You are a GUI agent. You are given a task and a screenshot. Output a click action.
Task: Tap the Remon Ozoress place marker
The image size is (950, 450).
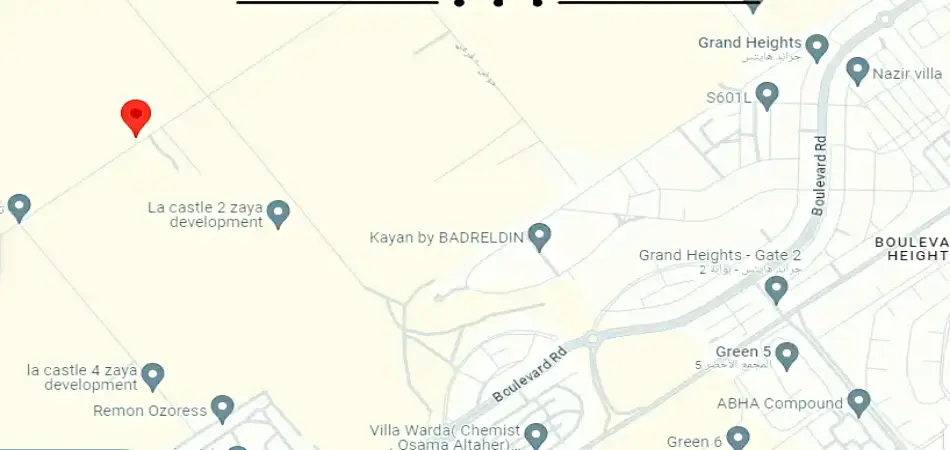point(222,408)
